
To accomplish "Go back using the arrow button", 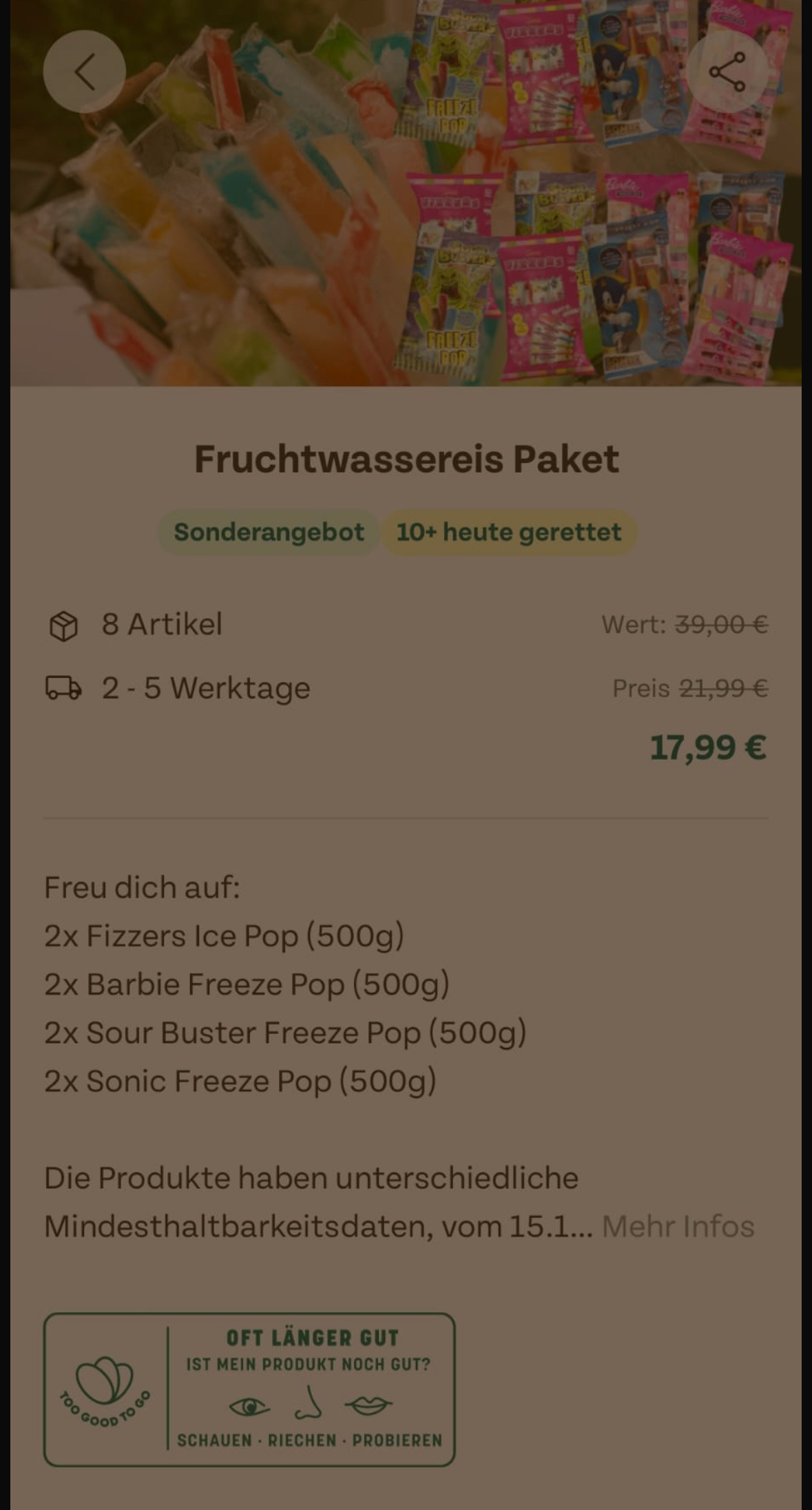I will (x=84, y=72).
